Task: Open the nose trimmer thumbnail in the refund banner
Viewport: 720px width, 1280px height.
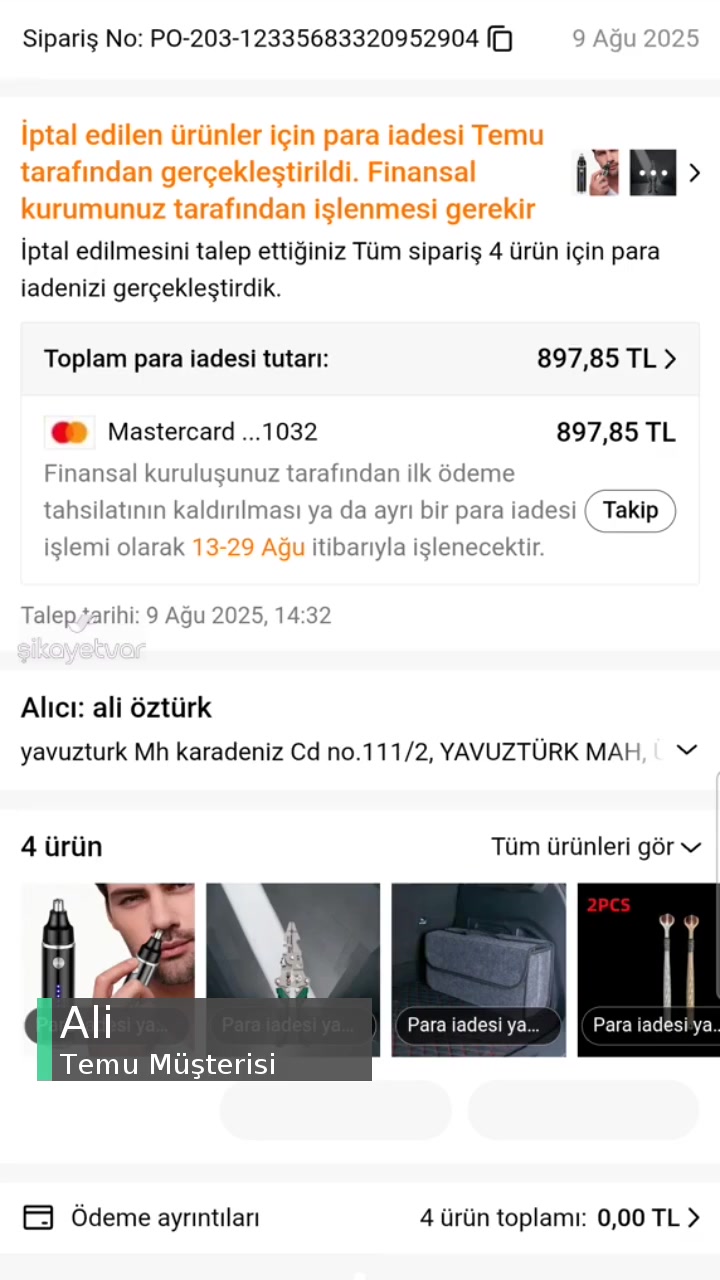Action: click(596, 172)
